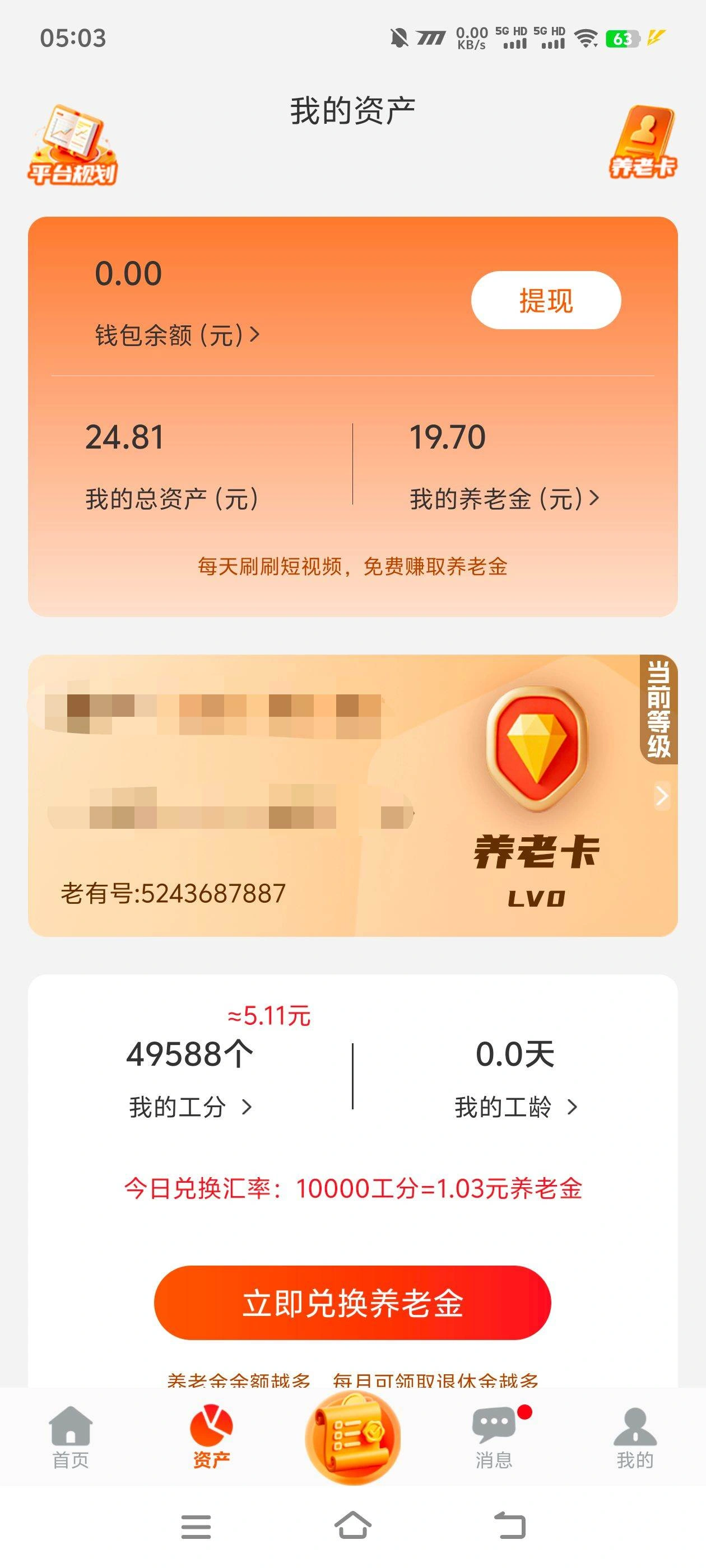Tap the system home button
This screenshot has width=706, height=1568.
(x=352, y=1525)
